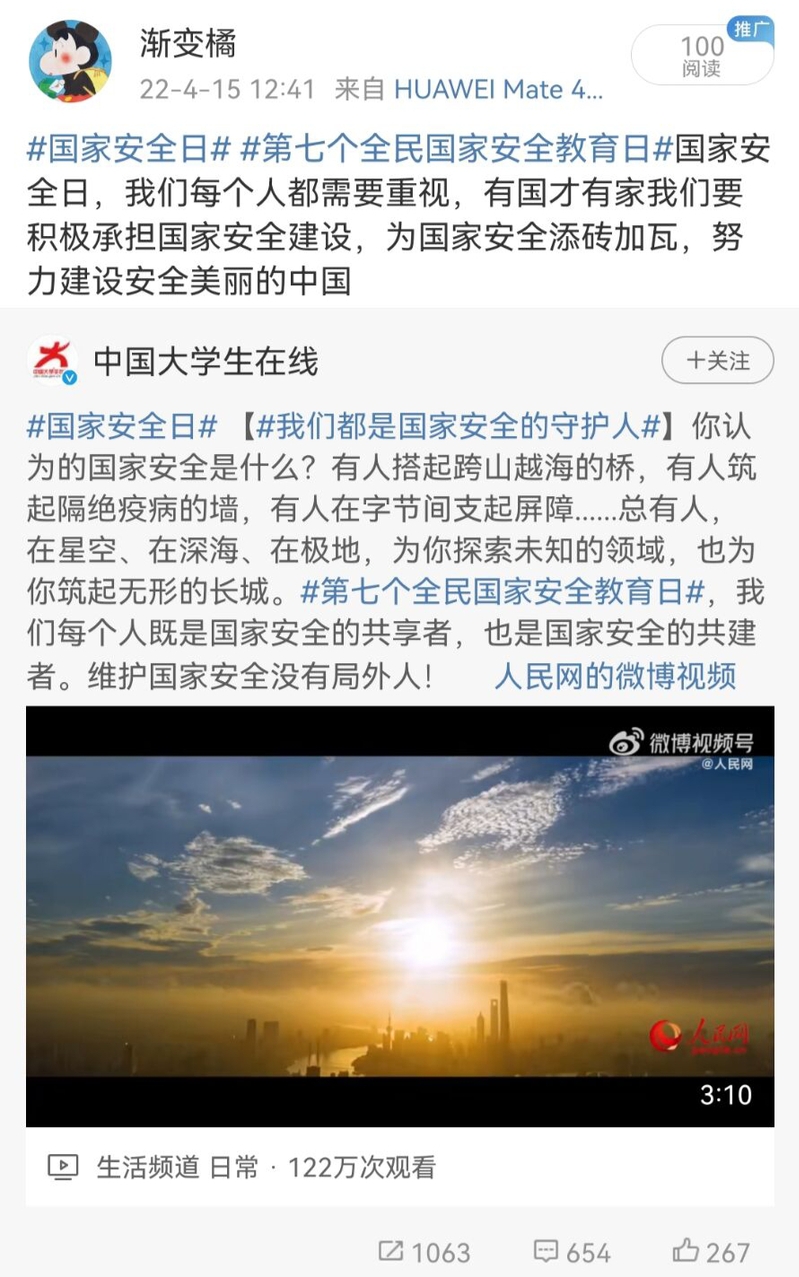
Task: Open the 人民网的微博视频 link
Action: point(615,676)
